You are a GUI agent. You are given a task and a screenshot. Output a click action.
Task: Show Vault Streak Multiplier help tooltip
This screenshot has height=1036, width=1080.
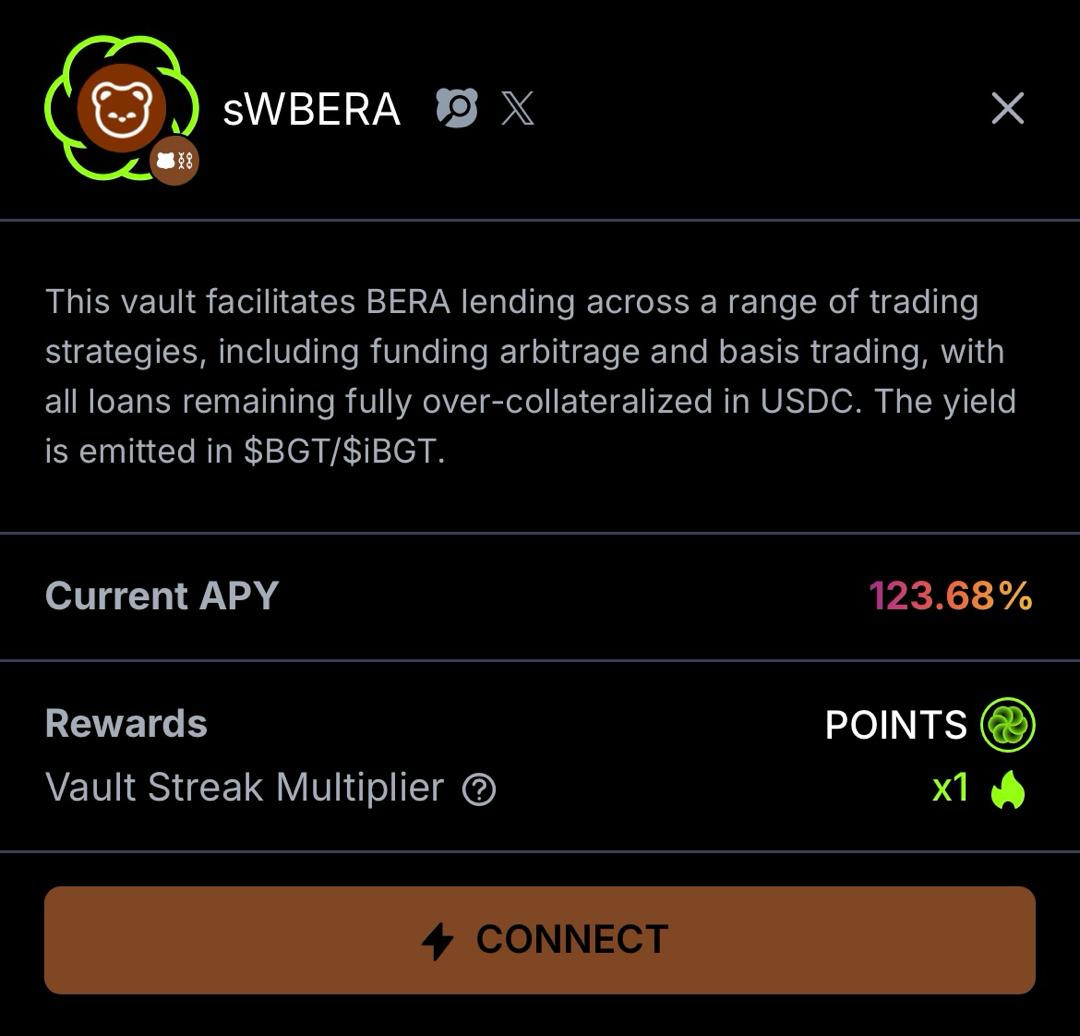(480, 790)
